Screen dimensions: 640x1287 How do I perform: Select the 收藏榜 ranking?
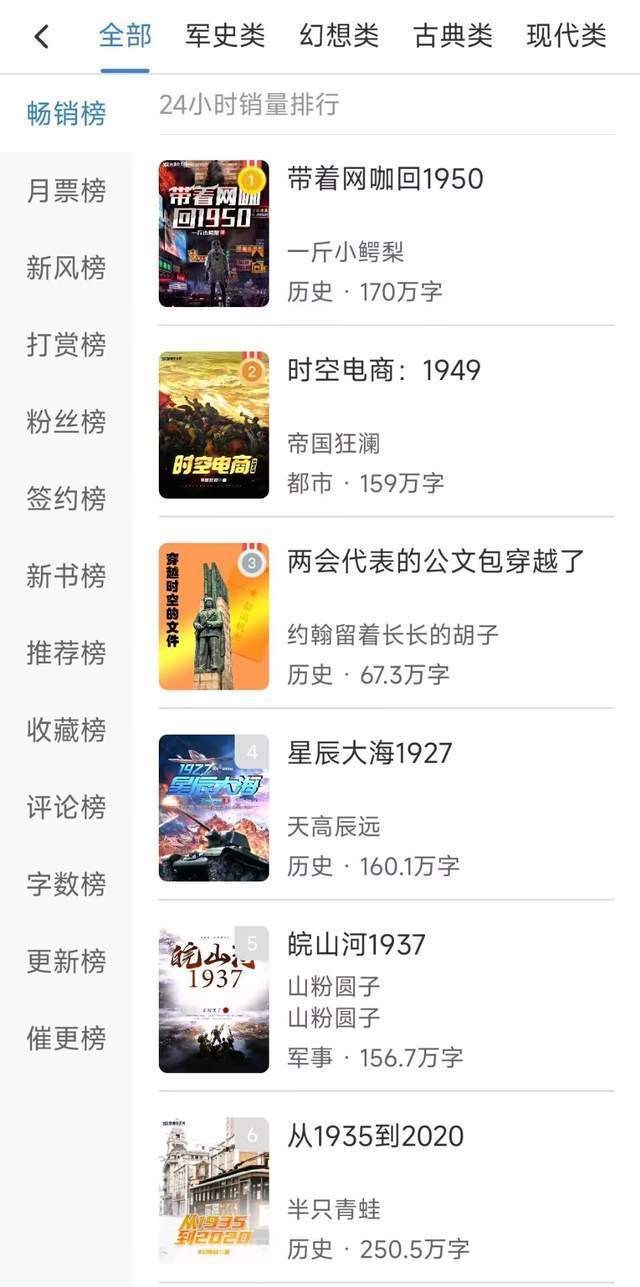pyautogui.click(x=66, y=730)
